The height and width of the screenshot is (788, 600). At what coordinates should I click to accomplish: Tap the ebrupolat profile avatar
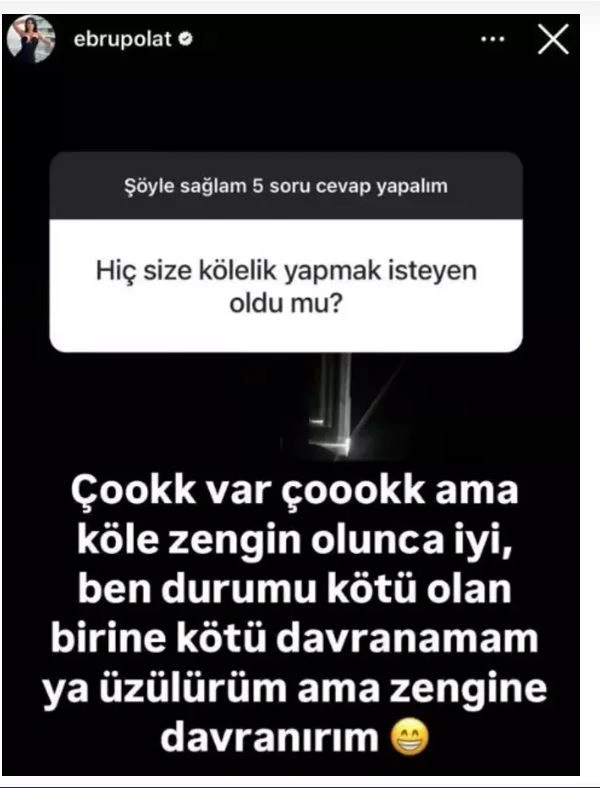tap(32, 41)
